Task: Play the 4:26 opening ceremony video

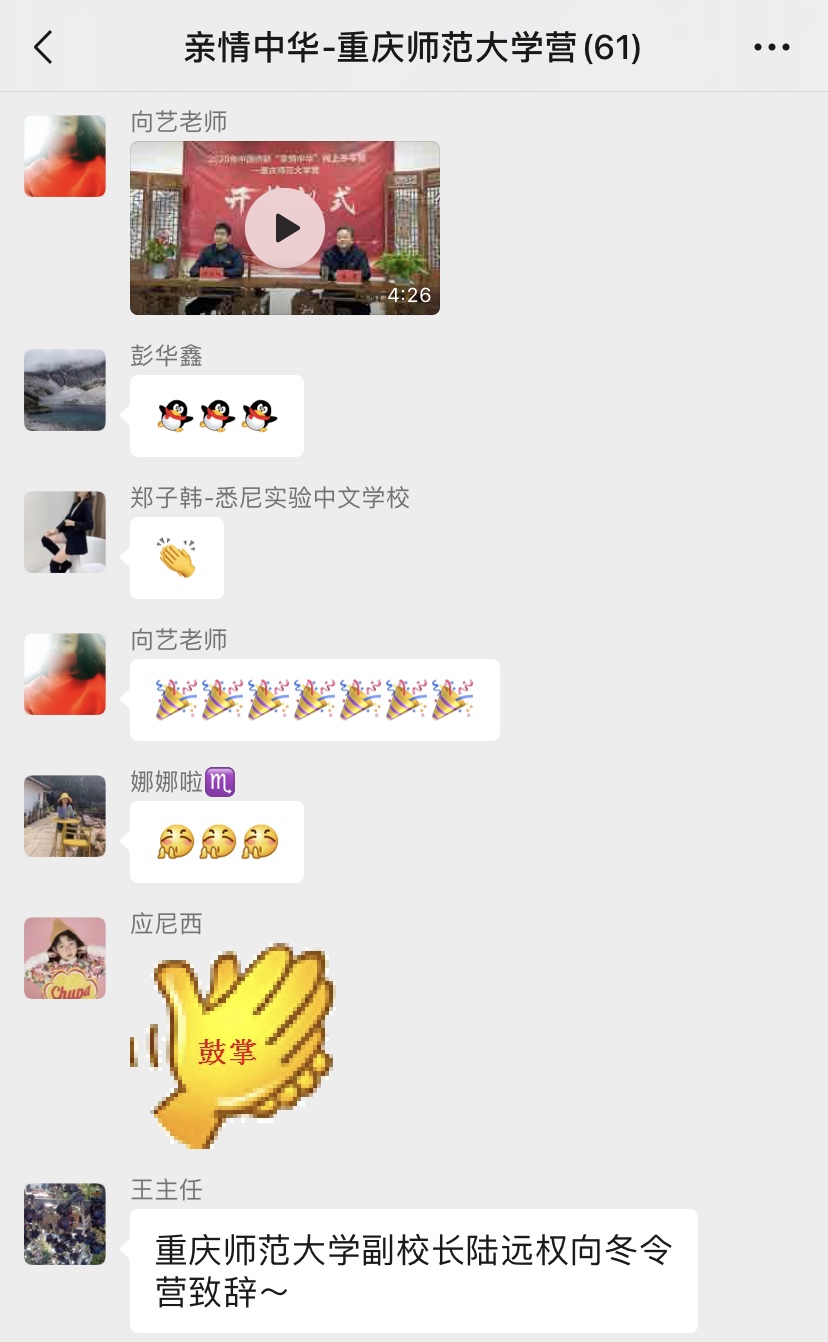Action: coord(285,228)
